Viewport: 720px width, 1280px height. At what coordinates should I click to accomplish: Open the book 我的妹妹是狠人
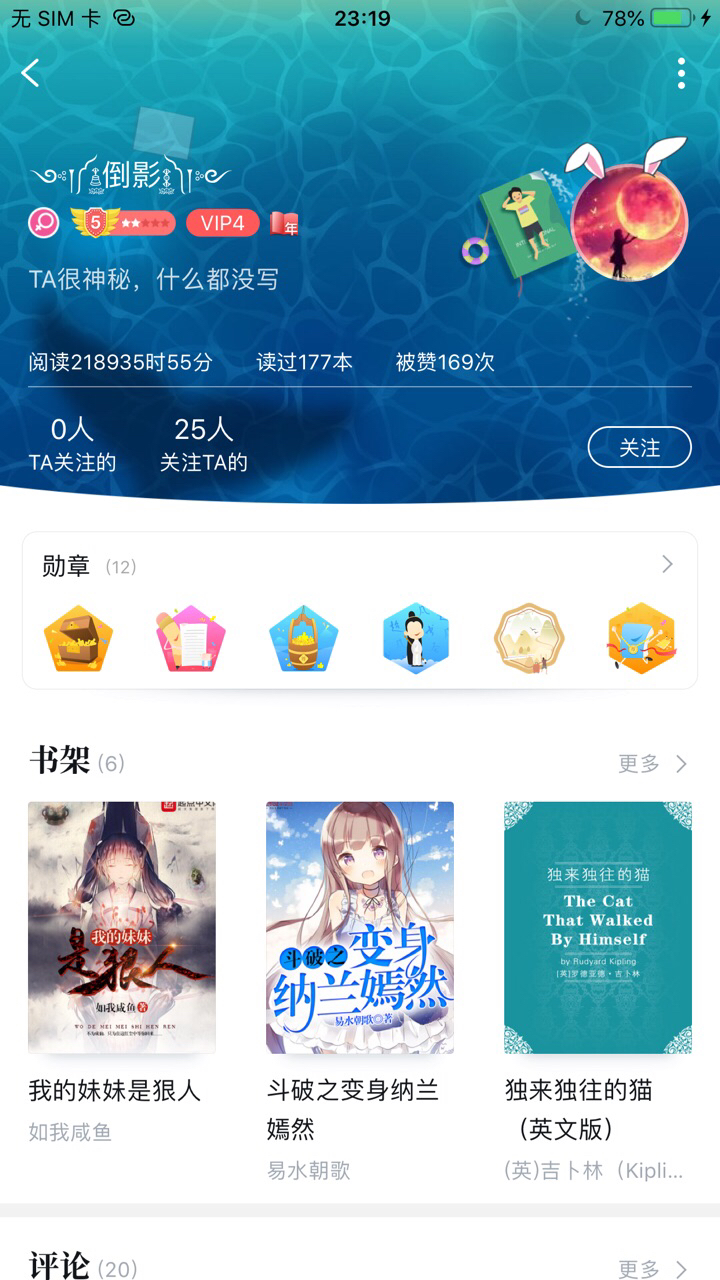(x=122, y=927)
